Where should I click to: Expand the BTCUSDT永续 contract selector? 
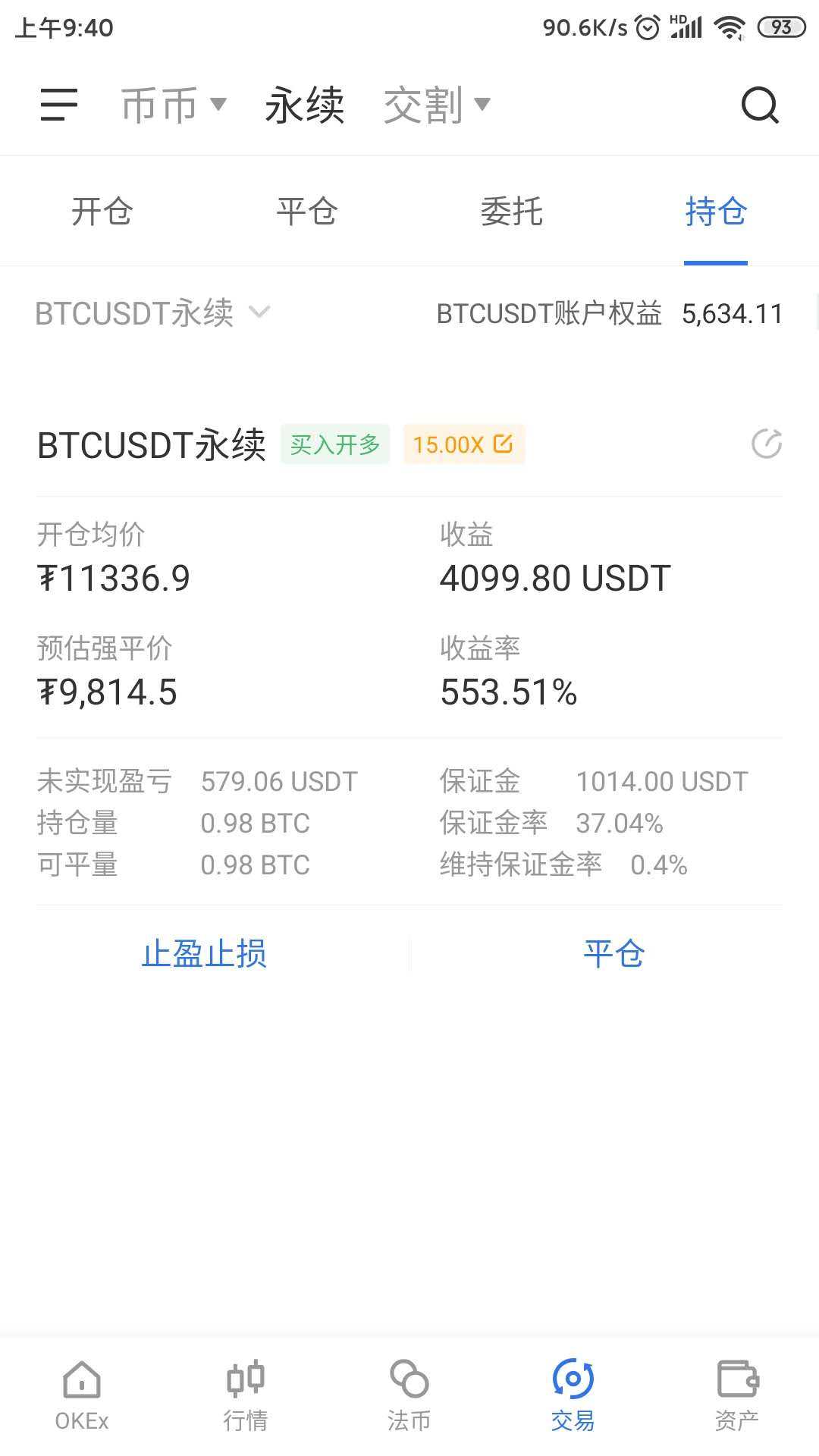(152, 313)
